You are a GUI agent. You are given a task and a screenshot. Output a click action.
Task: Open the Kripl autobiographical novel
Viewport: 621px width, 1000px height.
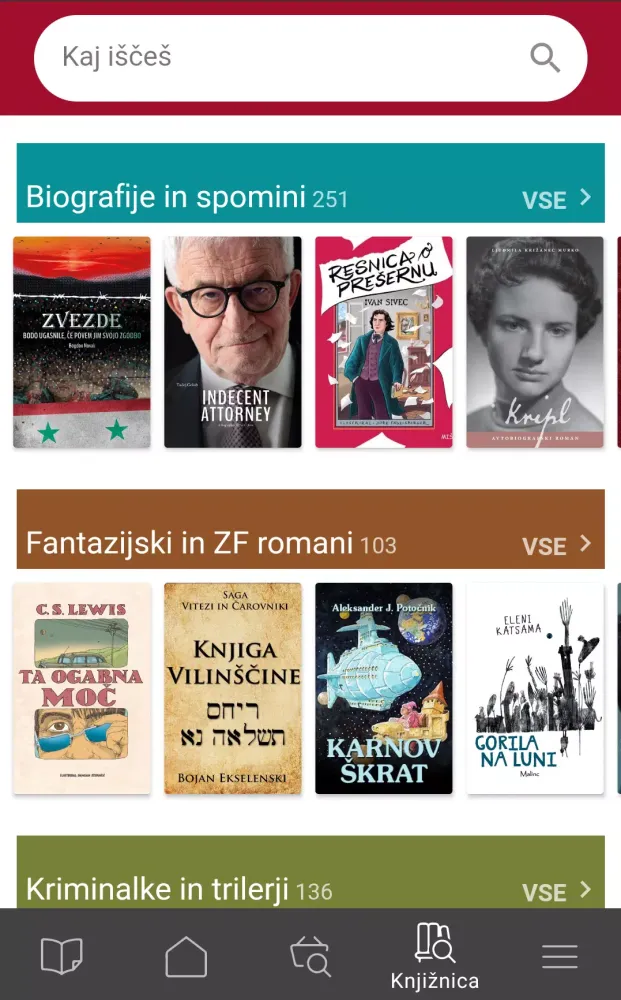coord(535,342)
